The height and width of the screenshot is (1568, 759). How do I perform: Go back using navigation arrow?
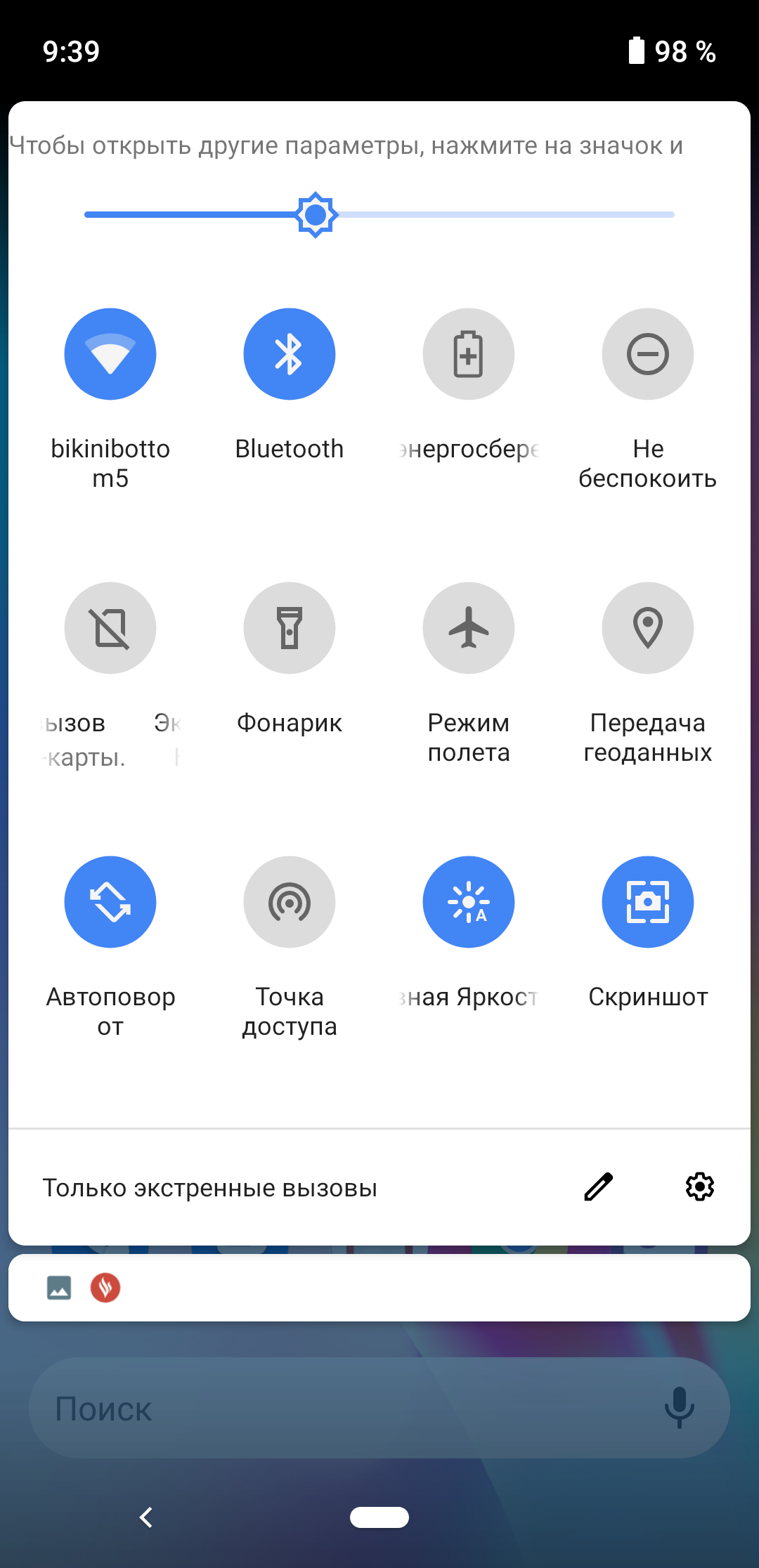tap(146, 1517)
